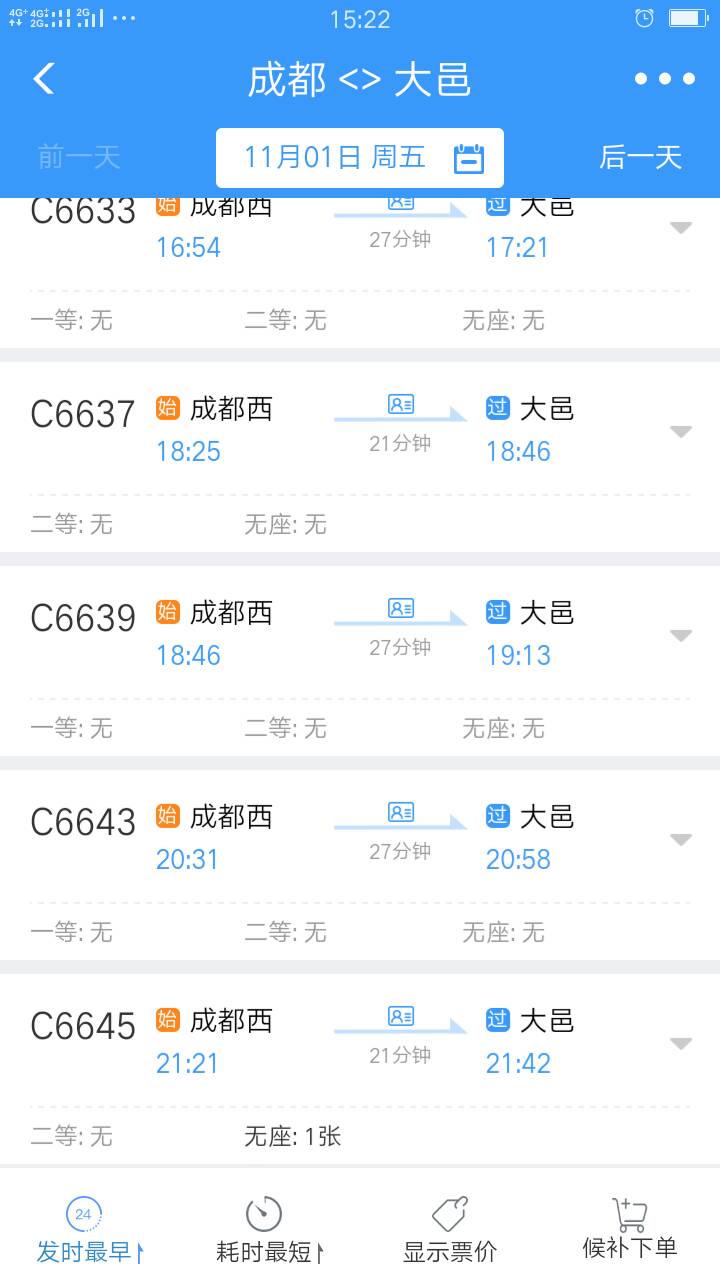
Task: Sort by earliest departure (发时最早)
Action: 90,1230
